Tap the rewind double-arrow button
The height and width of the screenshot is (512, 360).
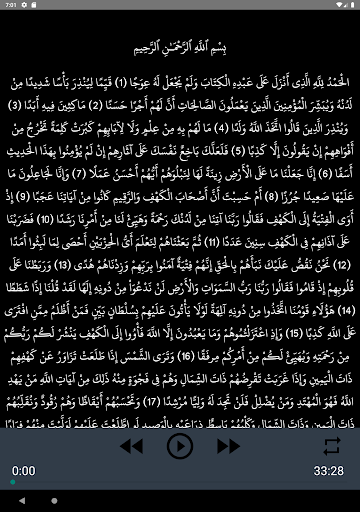click(131, 446)
